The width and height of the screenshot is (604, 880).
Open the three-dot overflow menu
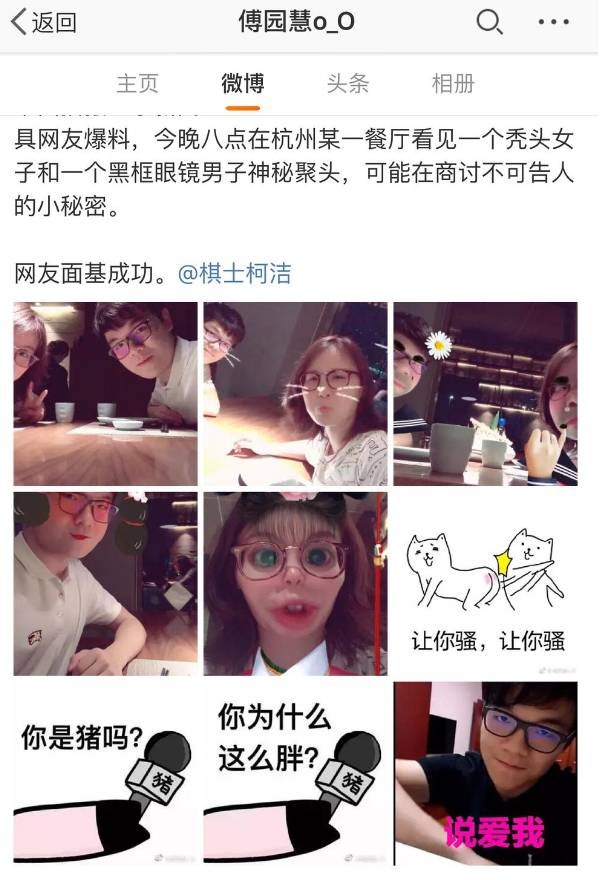point(553,22)
